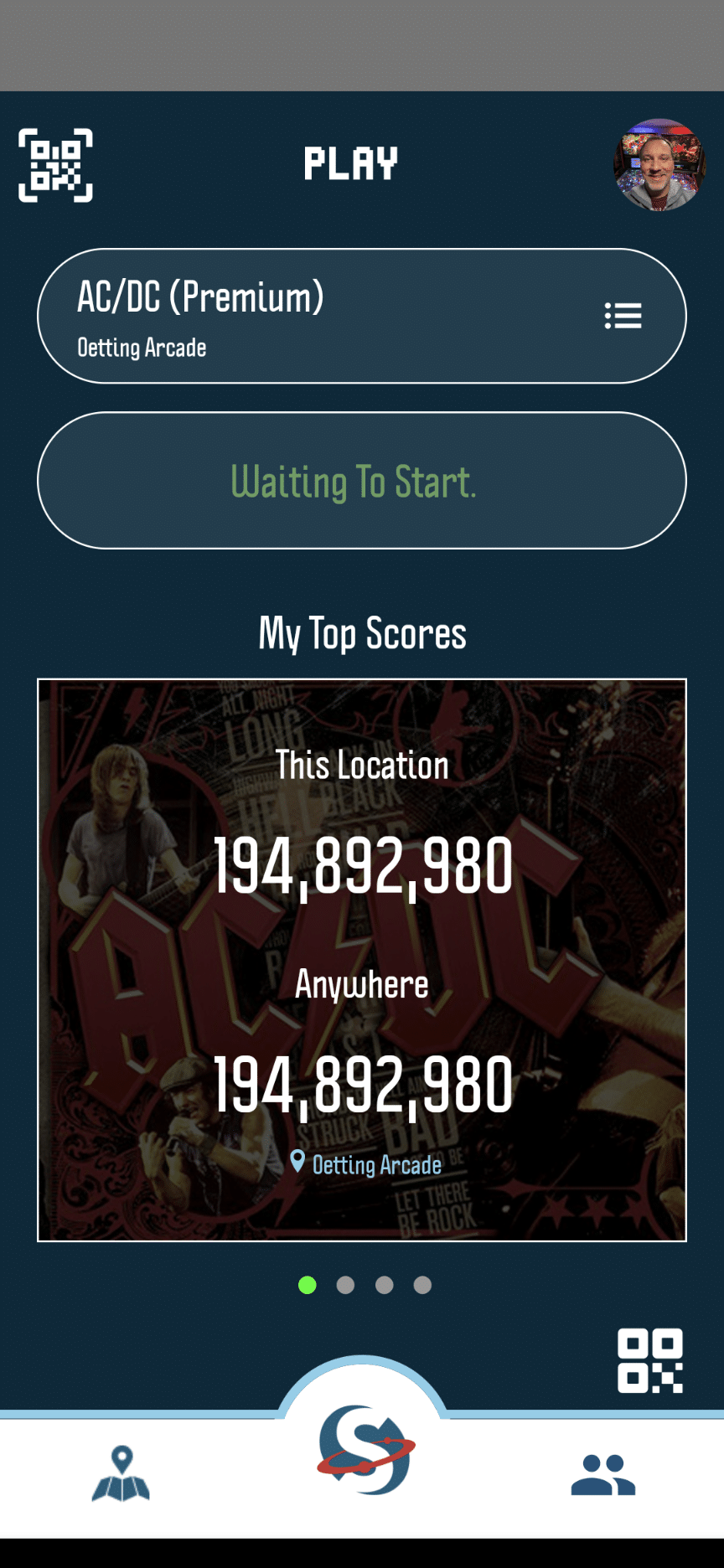Image resolution: width=724 pixels, height=1568 pixels.
Task: Open the QR code scanner icon
Action: [55, 165]
